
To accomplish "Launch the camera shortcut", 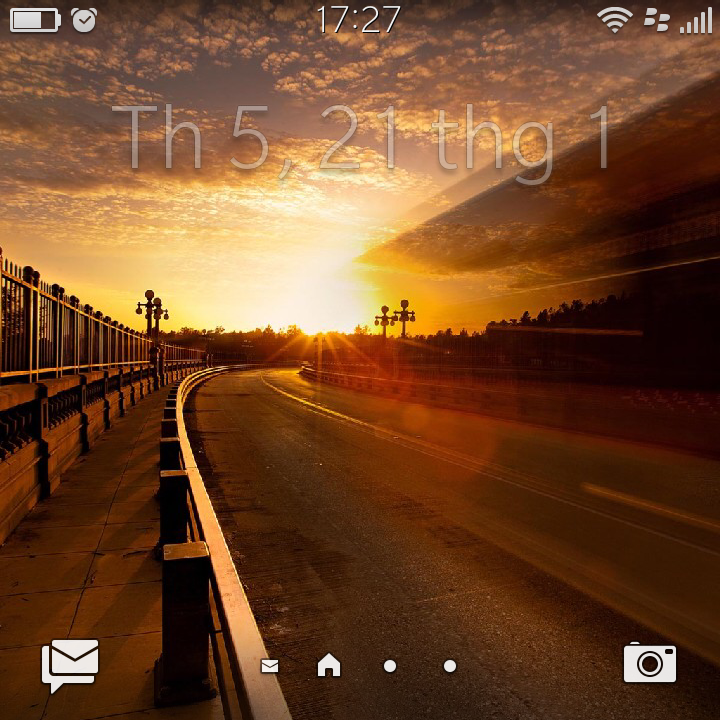I will 649,663.
